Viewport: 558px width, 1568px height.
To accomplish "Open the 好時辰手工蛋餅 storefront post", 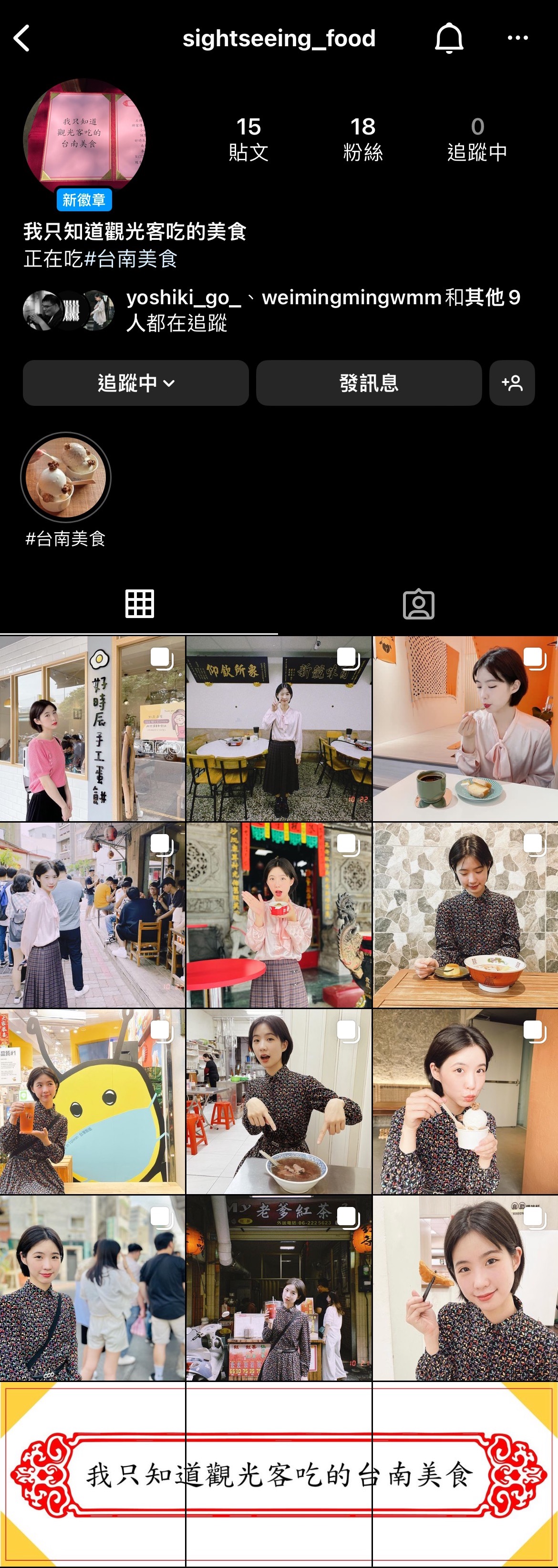I will click(93, 729).
